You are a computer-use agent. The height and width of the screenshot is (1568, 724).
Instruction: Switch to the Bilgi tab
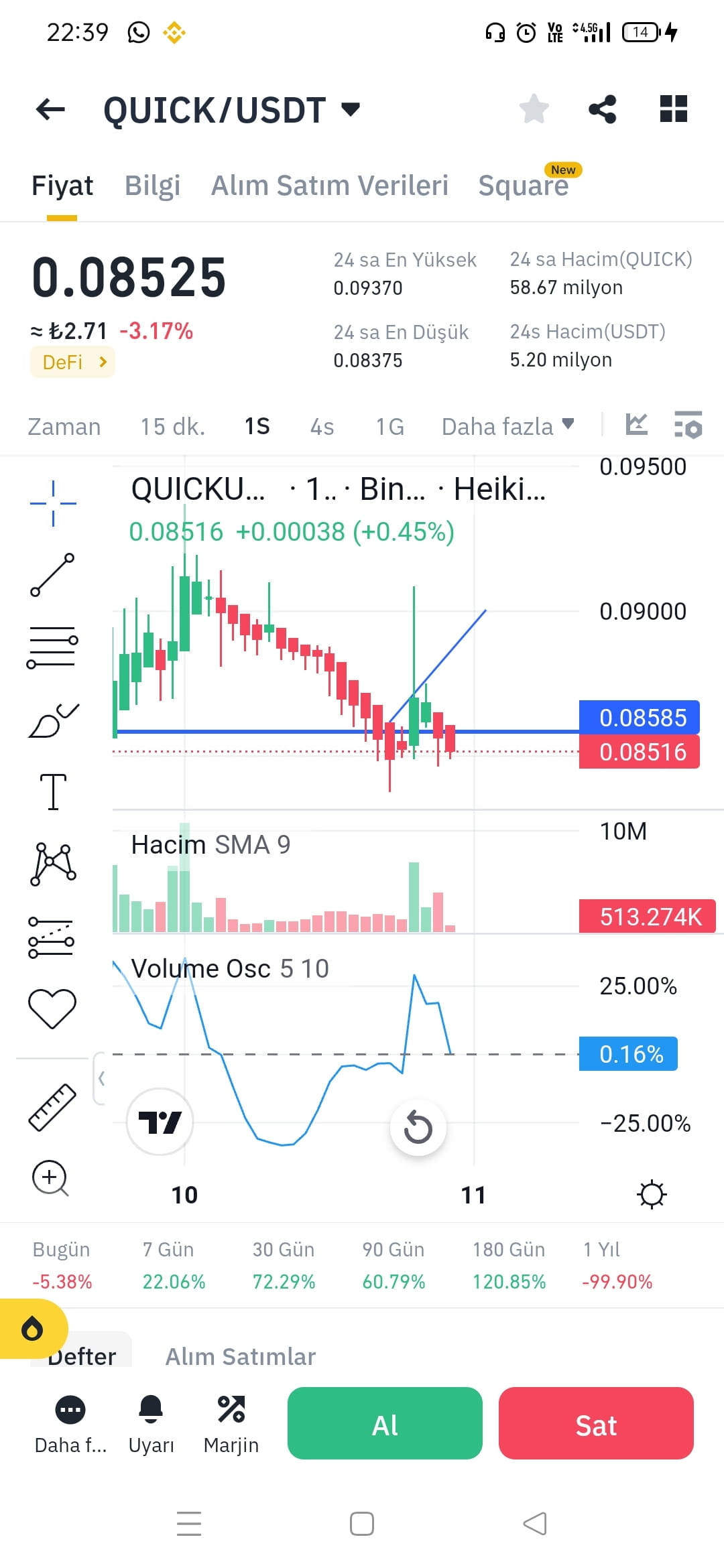tap(152, 186)
